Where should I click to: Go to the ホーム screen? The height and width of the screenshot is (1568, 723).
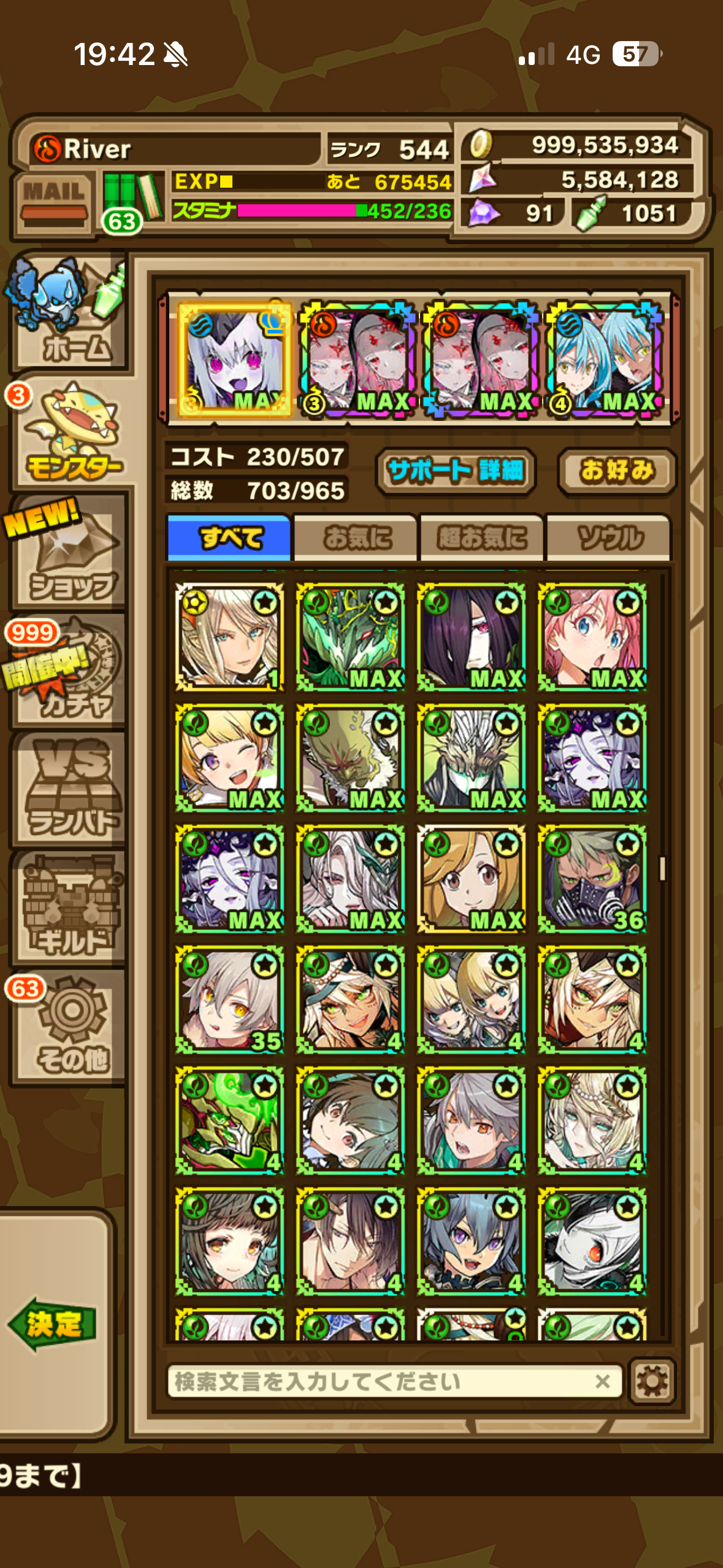click(x=68, y=313)
